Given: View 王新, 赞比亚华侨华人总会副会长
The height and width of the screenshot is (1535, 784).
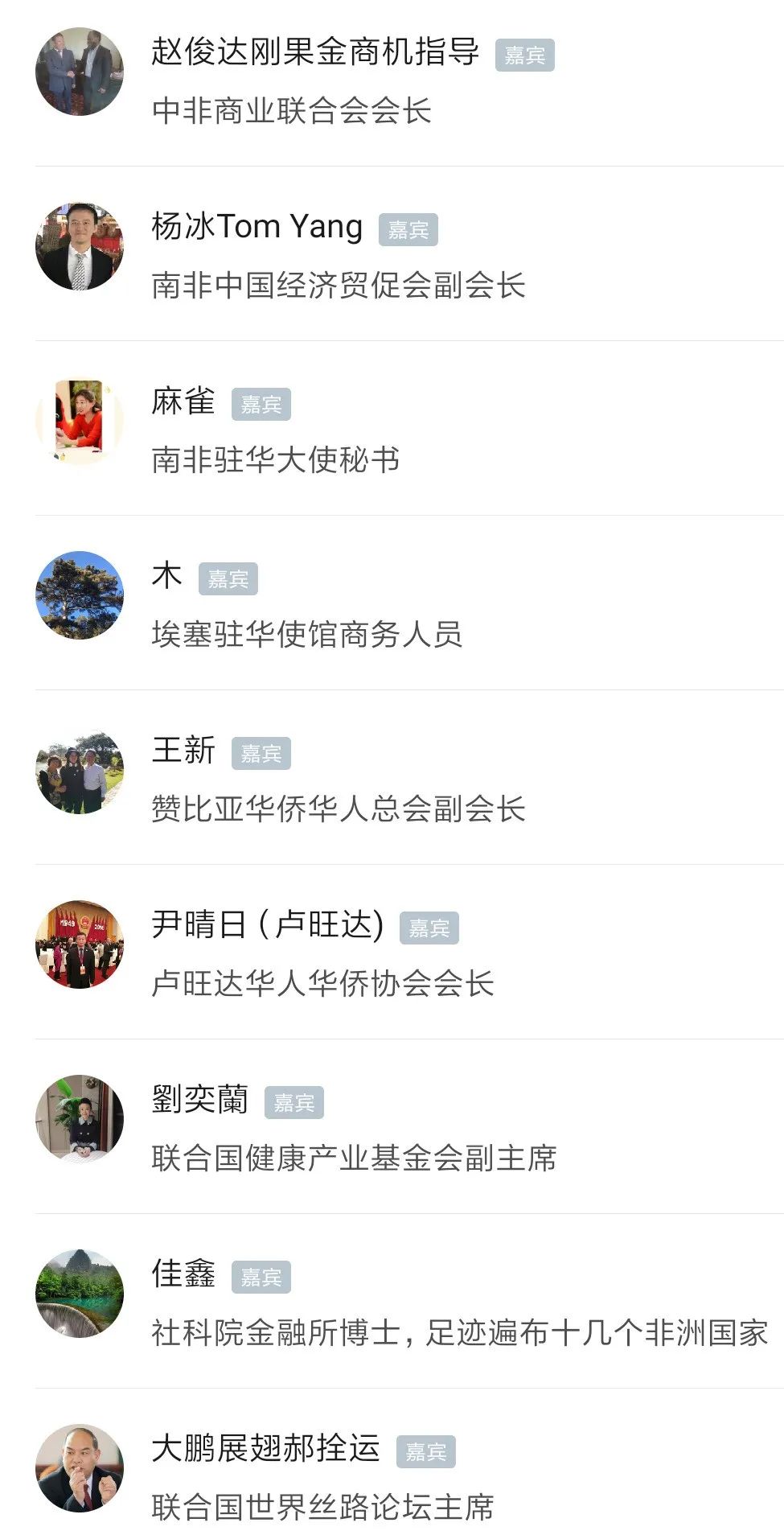Looking at the screenshot, I should pos(392,777).
